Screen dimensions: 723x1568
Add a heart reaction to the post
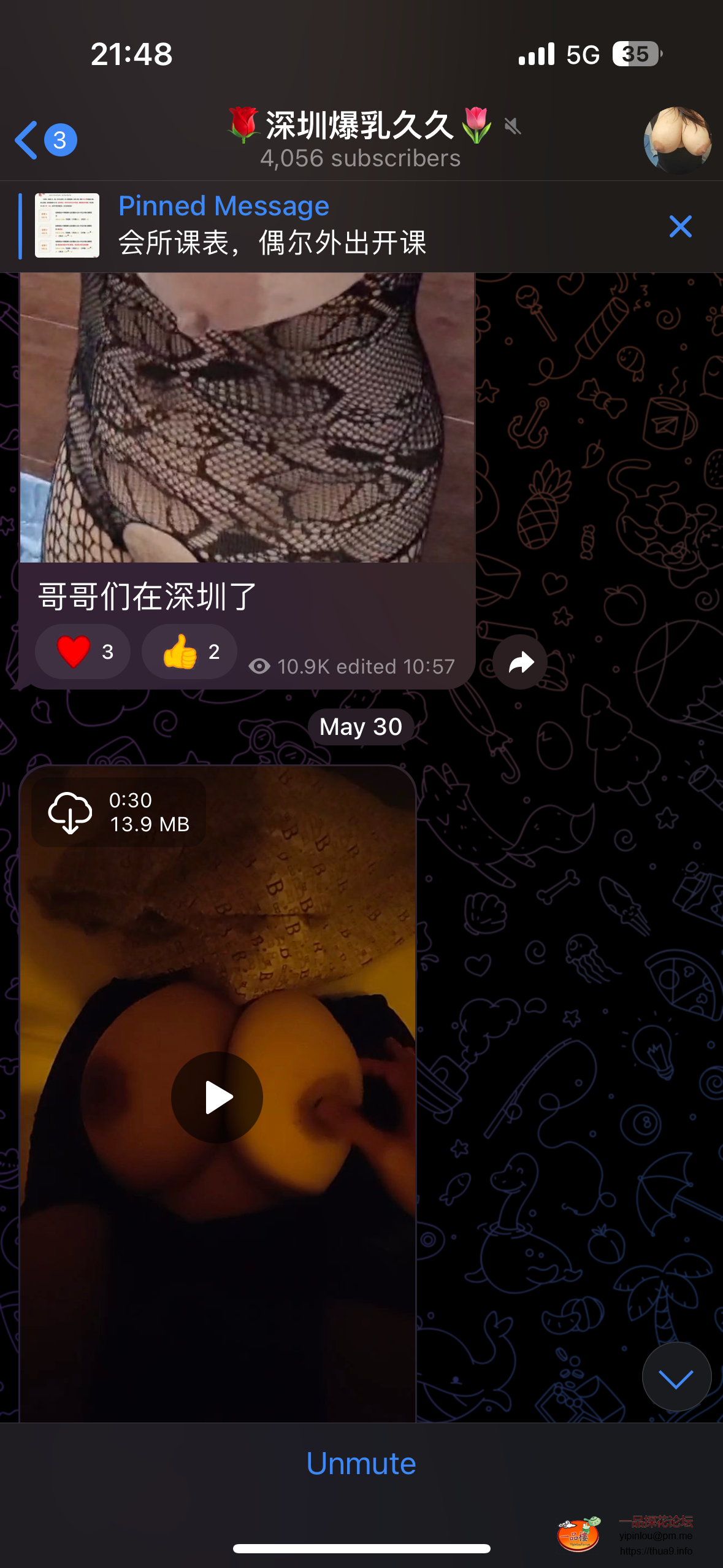point(83,651)
